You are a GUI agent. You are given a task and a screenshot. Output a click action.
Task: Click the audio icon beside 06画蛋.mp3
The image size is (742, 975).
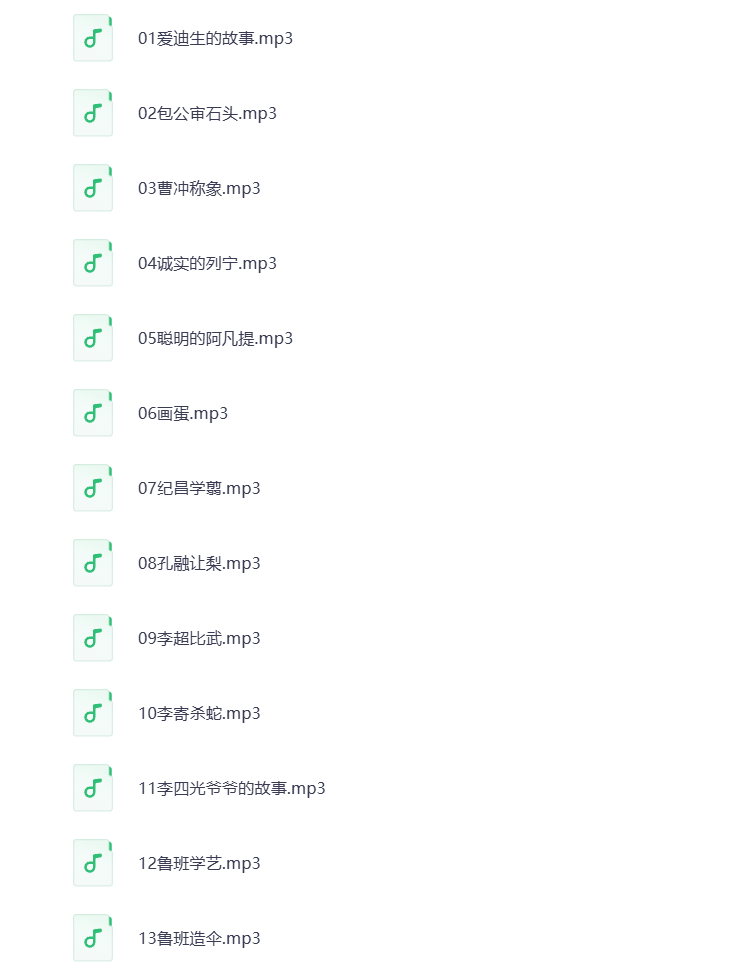click(x=93, y=412)
